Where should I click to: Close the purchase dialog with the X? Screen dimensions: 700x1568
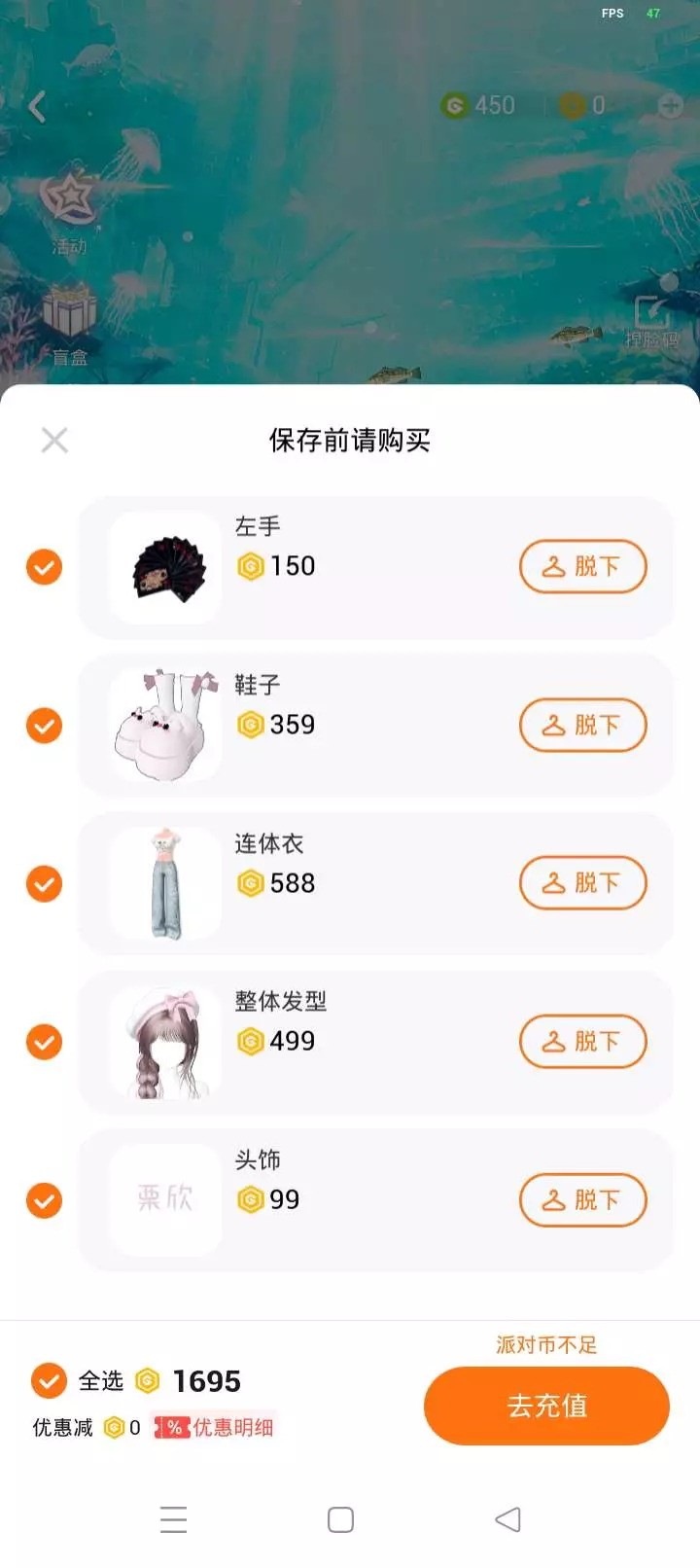click(x=54, y=441)
